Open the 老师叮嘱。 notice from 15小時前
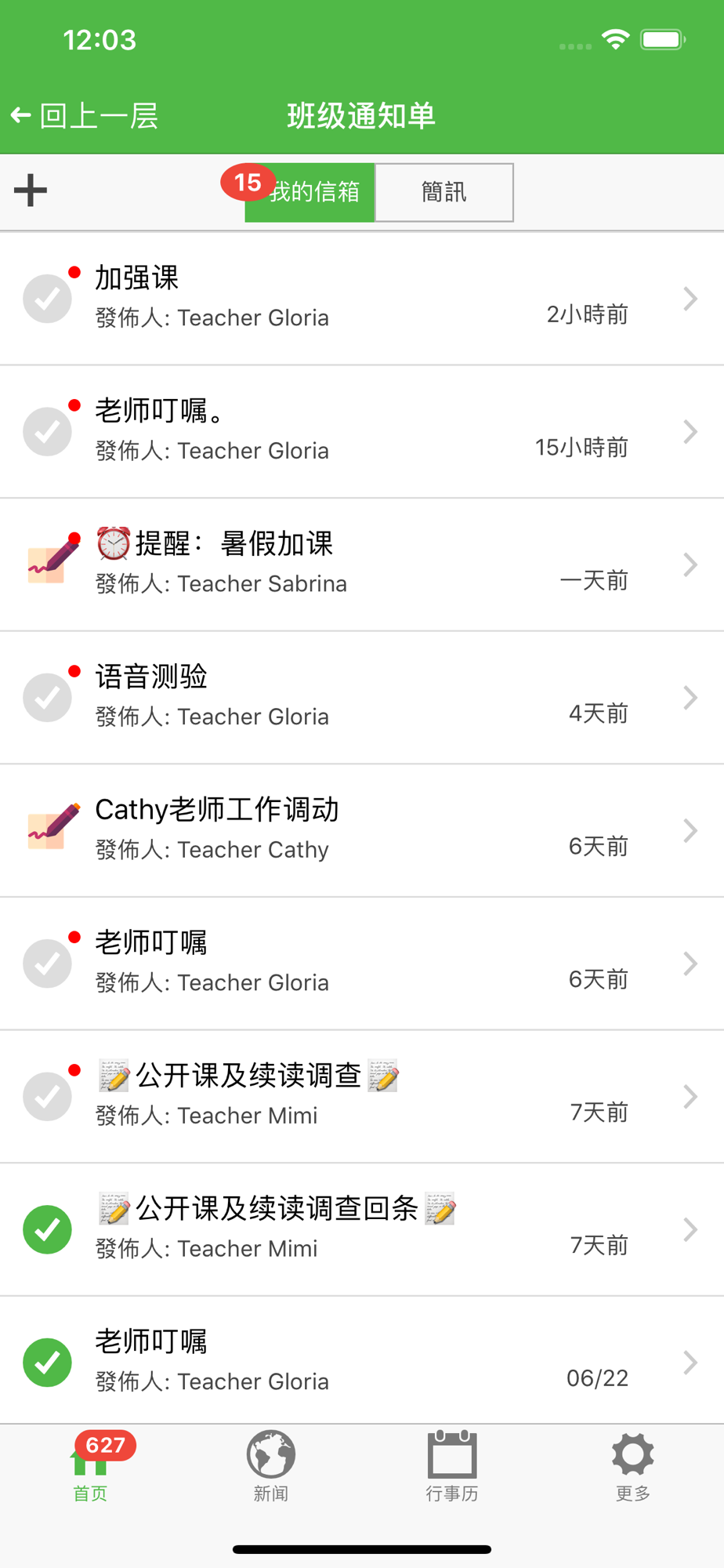 (x=362, y=432)
